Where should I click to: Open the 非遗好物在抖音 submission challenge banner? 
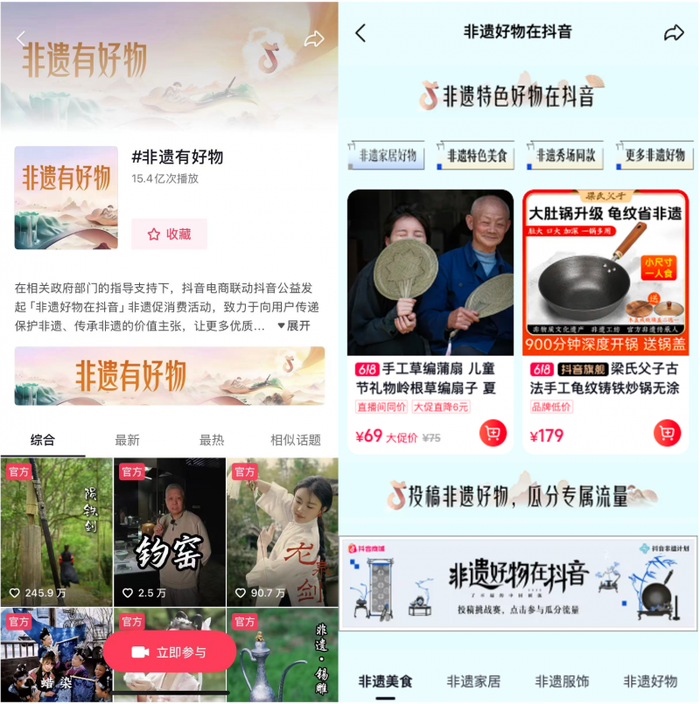[x=517, y=584]
